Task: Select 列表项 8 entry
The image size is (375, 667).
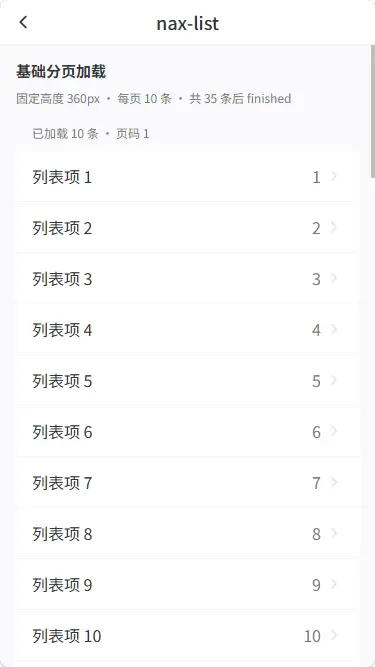Action: click(x=188, y=534)
